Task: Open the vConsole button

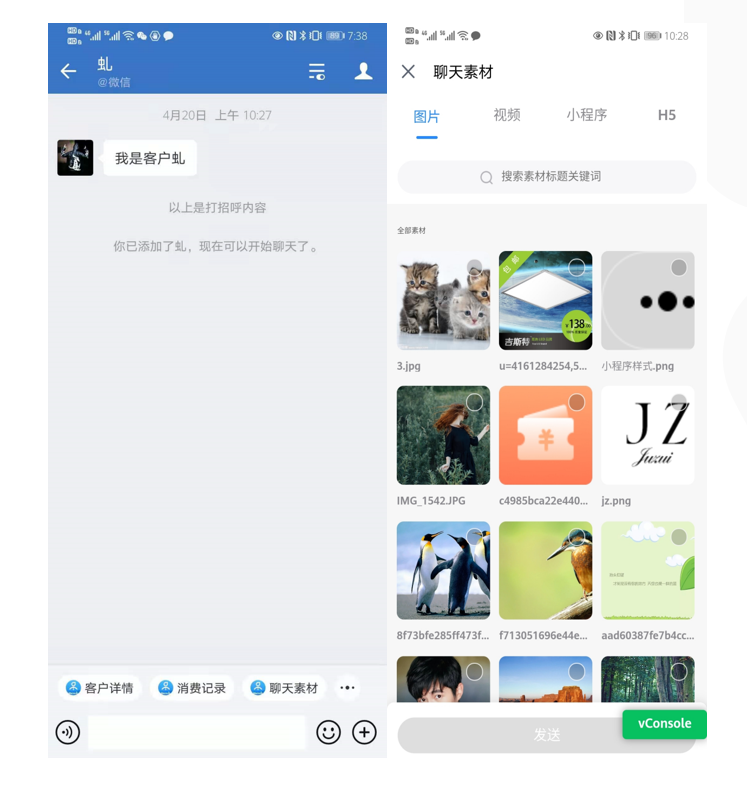Action: (664, 724)
